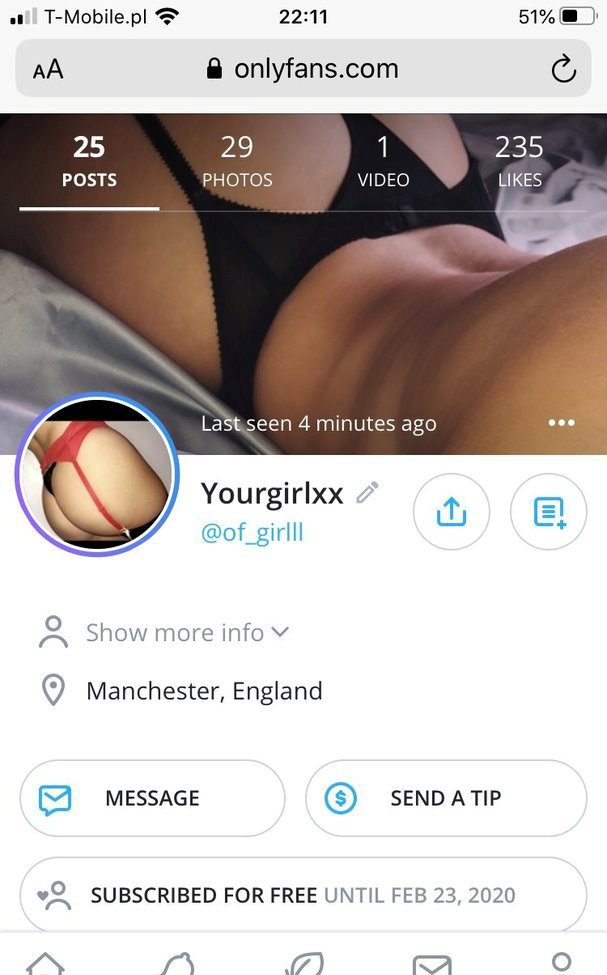Tap the onlyfans.com address bar
This screenshot has width=607, height=975.
click(x=303, y=69)
